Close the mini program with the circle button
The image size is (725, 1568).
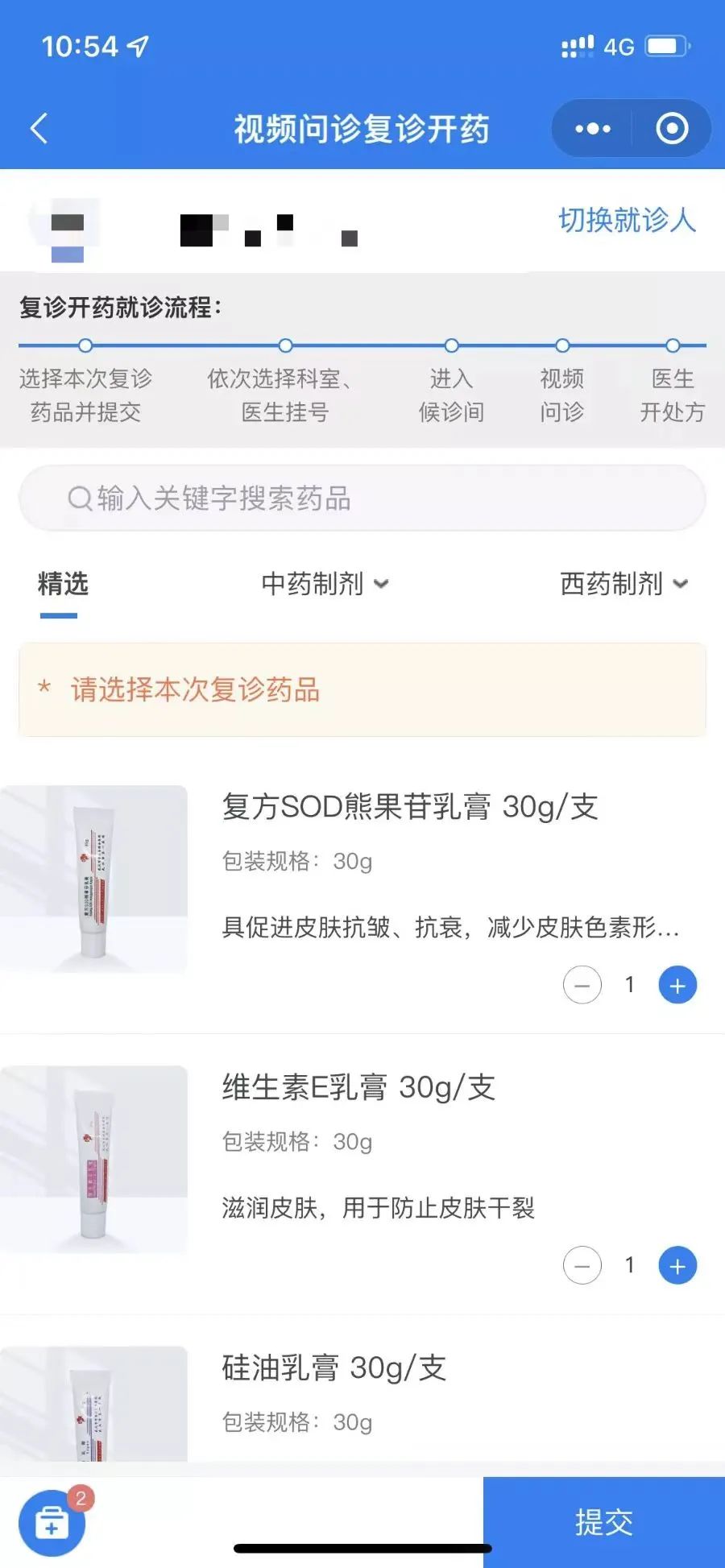[x=672, y=129]
